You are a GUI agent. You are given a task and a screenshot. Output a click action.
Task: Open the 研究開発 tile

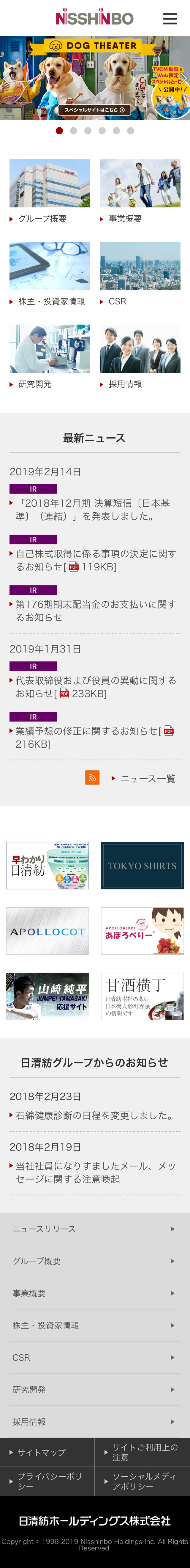pyautogui.click(x=50, y=349)
